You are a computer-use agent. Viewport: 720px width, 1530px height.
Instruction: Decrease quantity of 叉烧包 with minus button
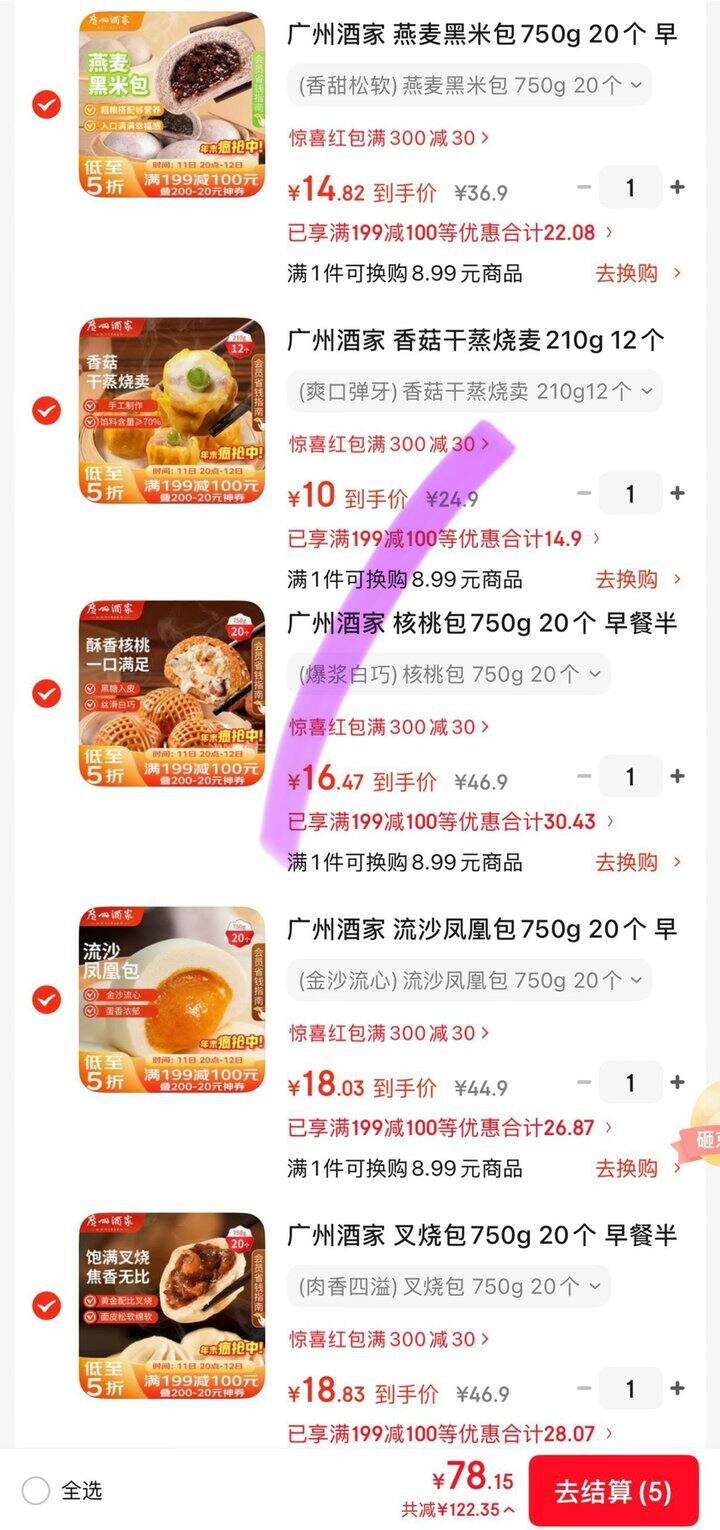(585, 1389)
